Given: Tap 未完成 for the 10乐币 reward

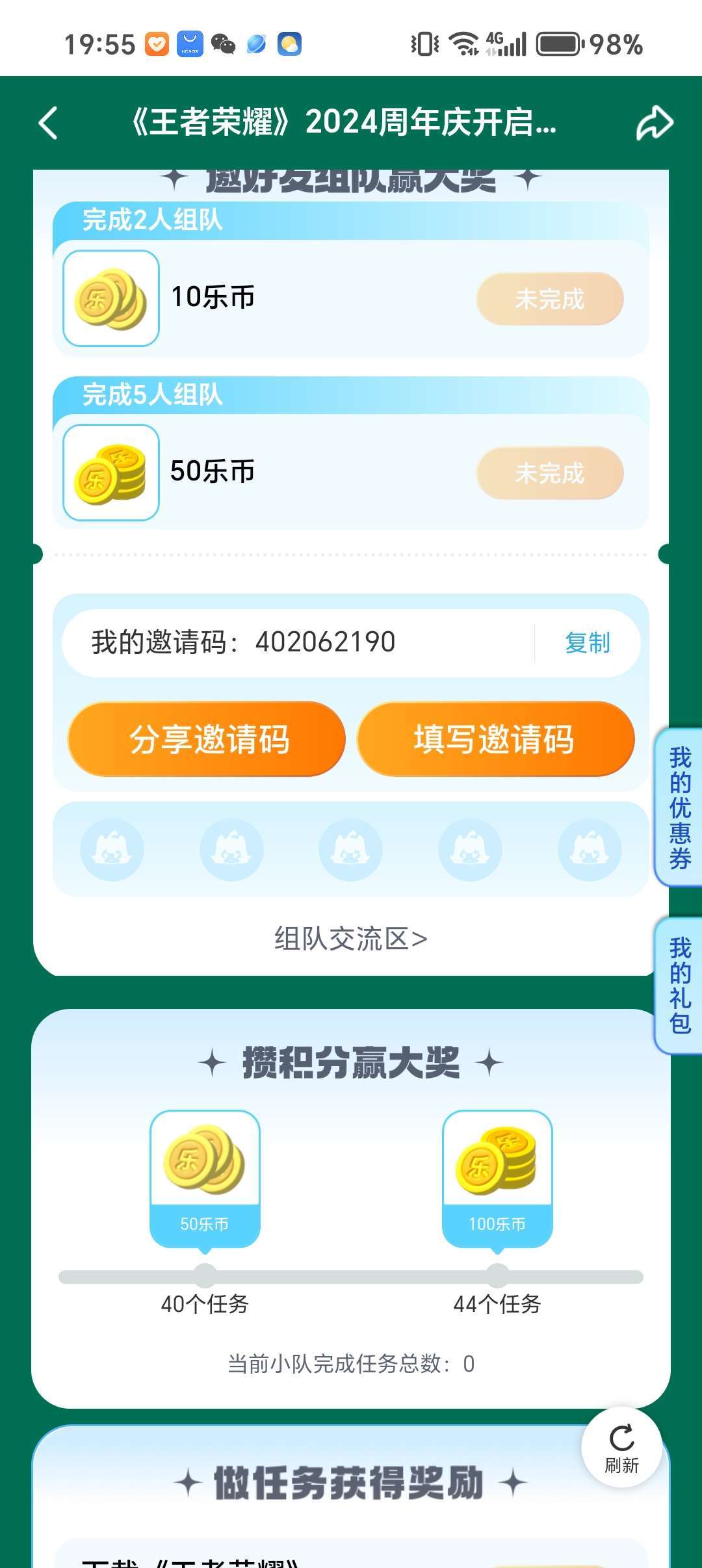Looking at the screenshot, I should 550,299.
